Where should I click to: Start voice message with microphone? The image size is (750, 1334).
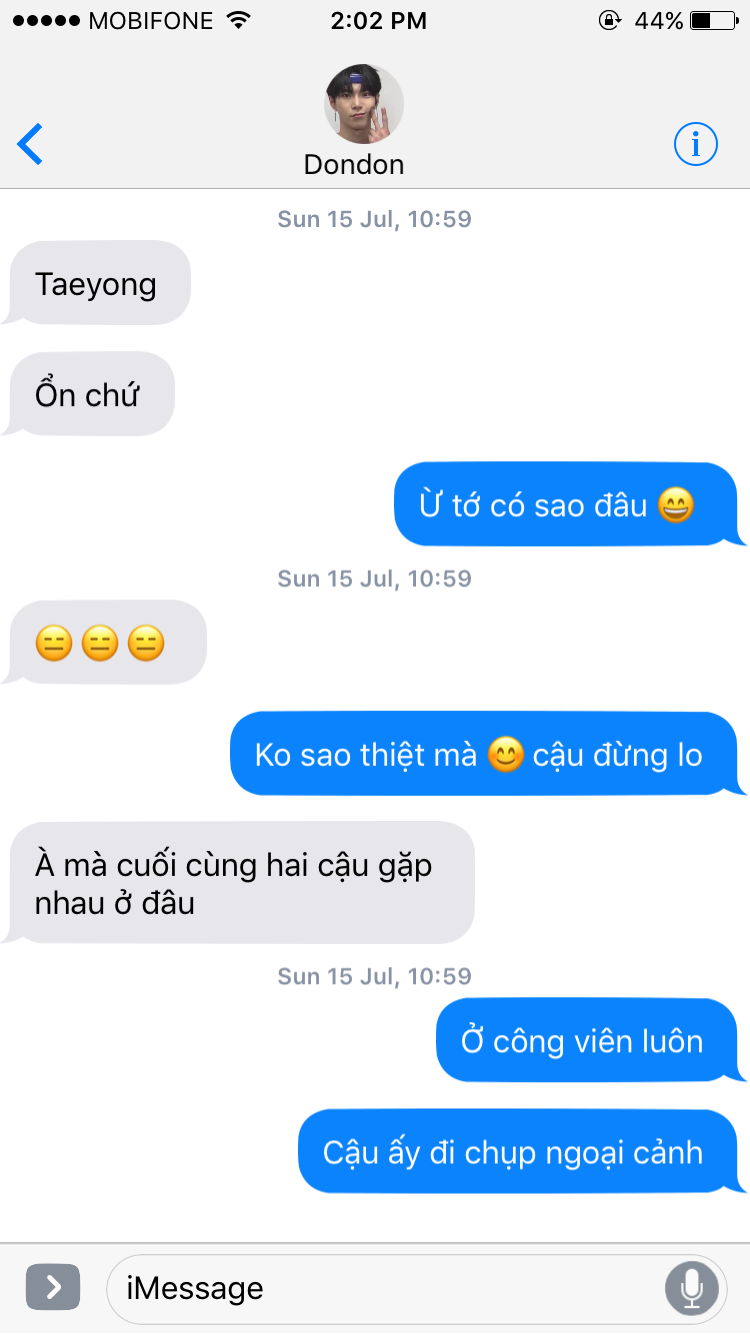click(692, 1288)
